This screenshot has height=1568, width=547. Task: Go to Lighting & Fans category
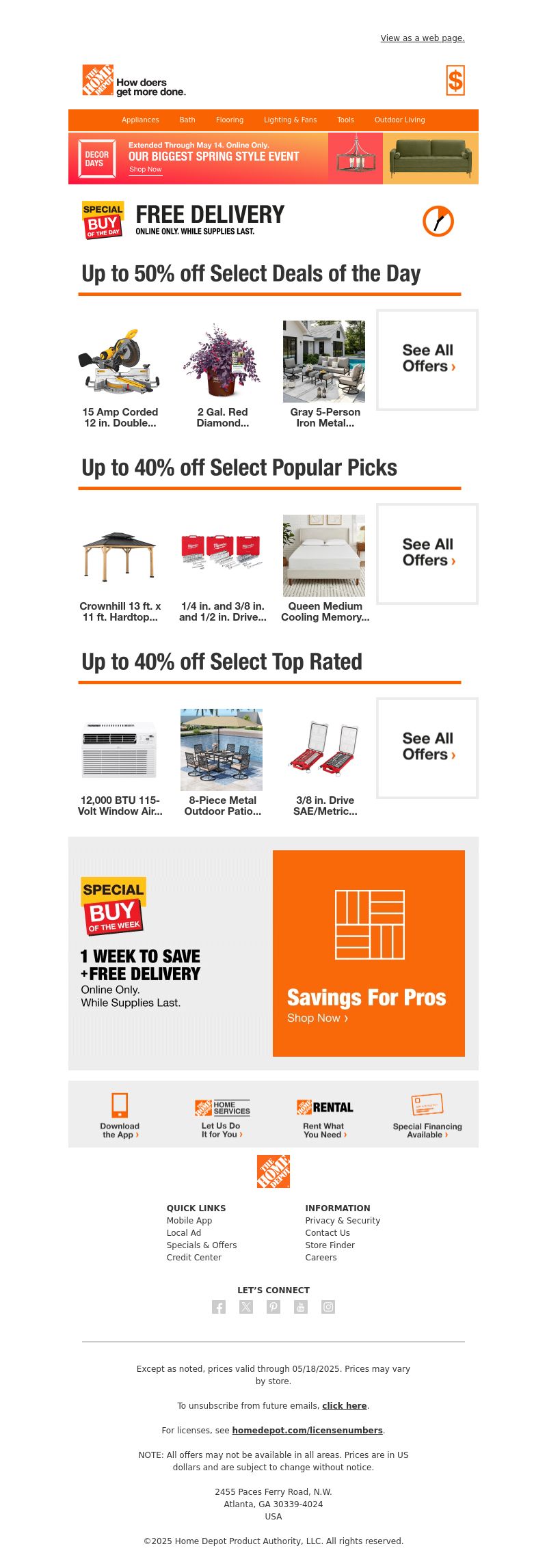290,120
